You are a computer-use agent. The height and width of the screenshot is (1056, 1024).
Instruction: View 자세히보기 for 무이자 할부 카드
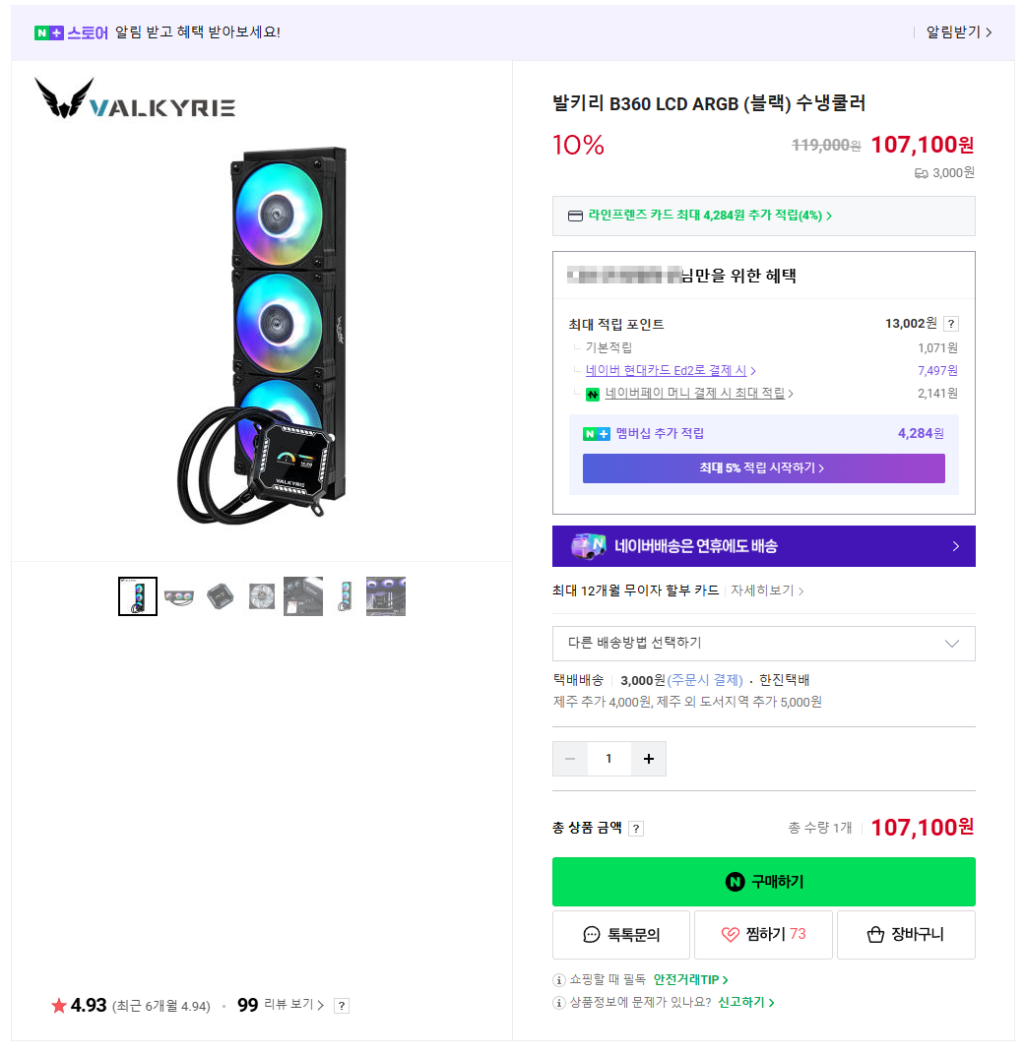(x=765, y=590)
